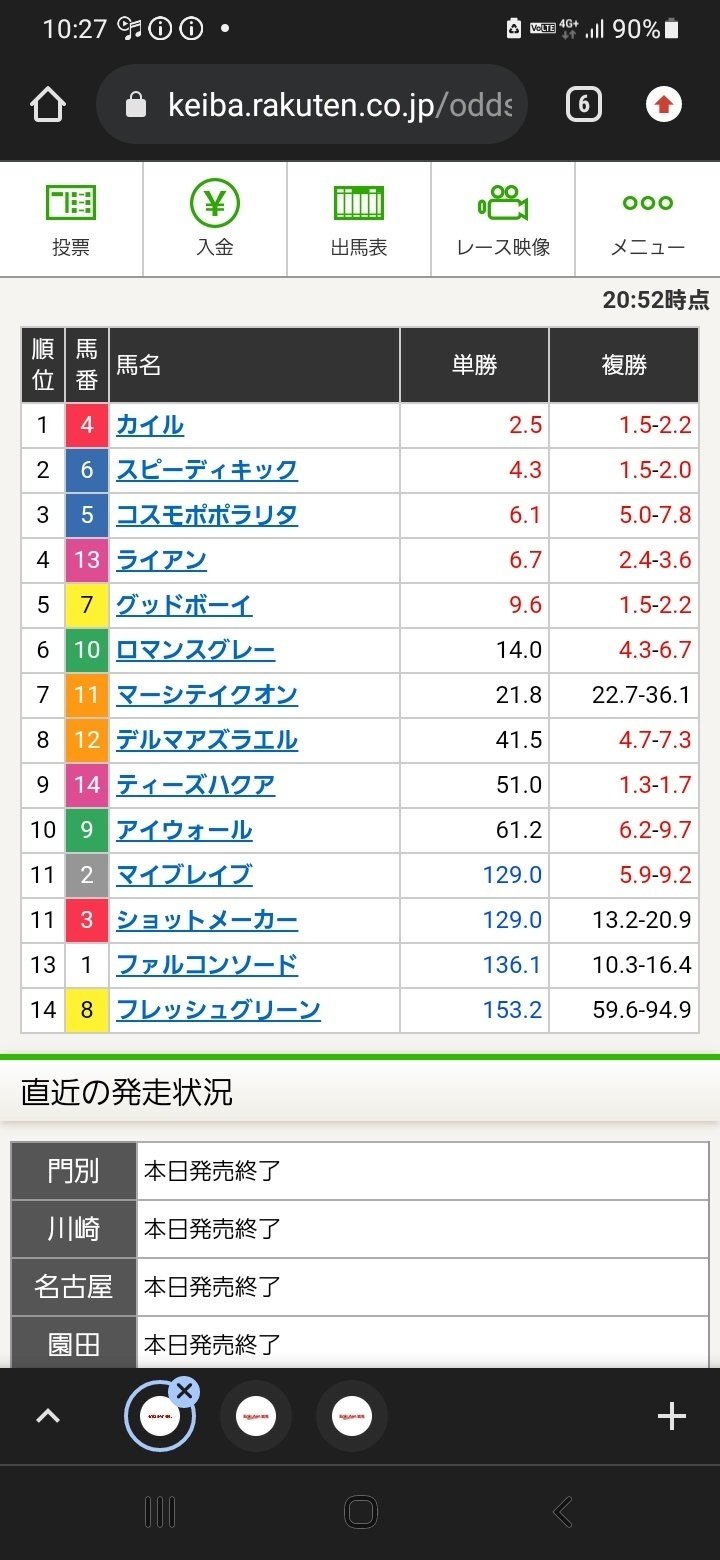The width and height of the screenshot is (720, 1560).
Task: Open horse スピーディキック details
Action: [207, 470]
